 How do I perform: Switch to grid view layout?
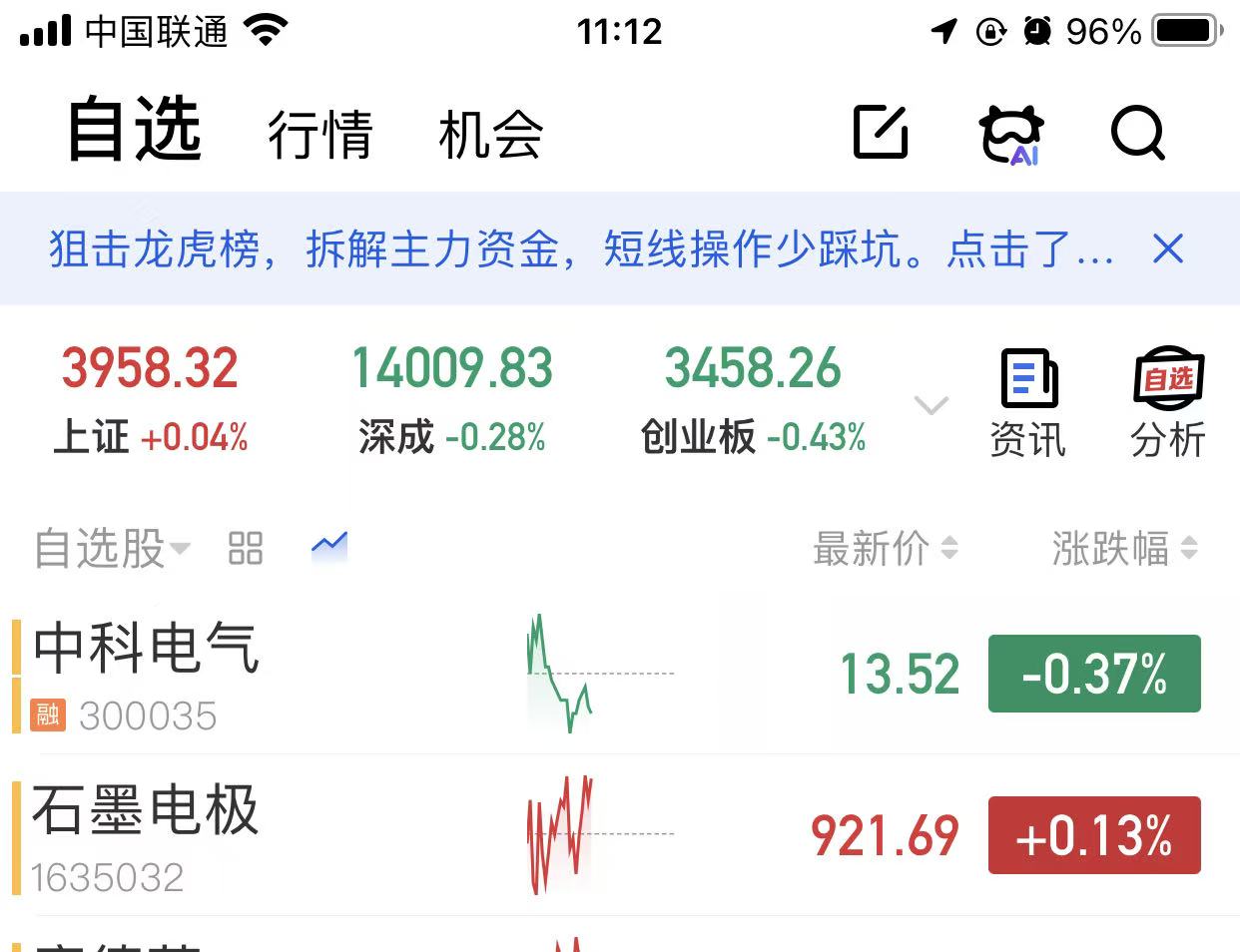tap(246, 548)
